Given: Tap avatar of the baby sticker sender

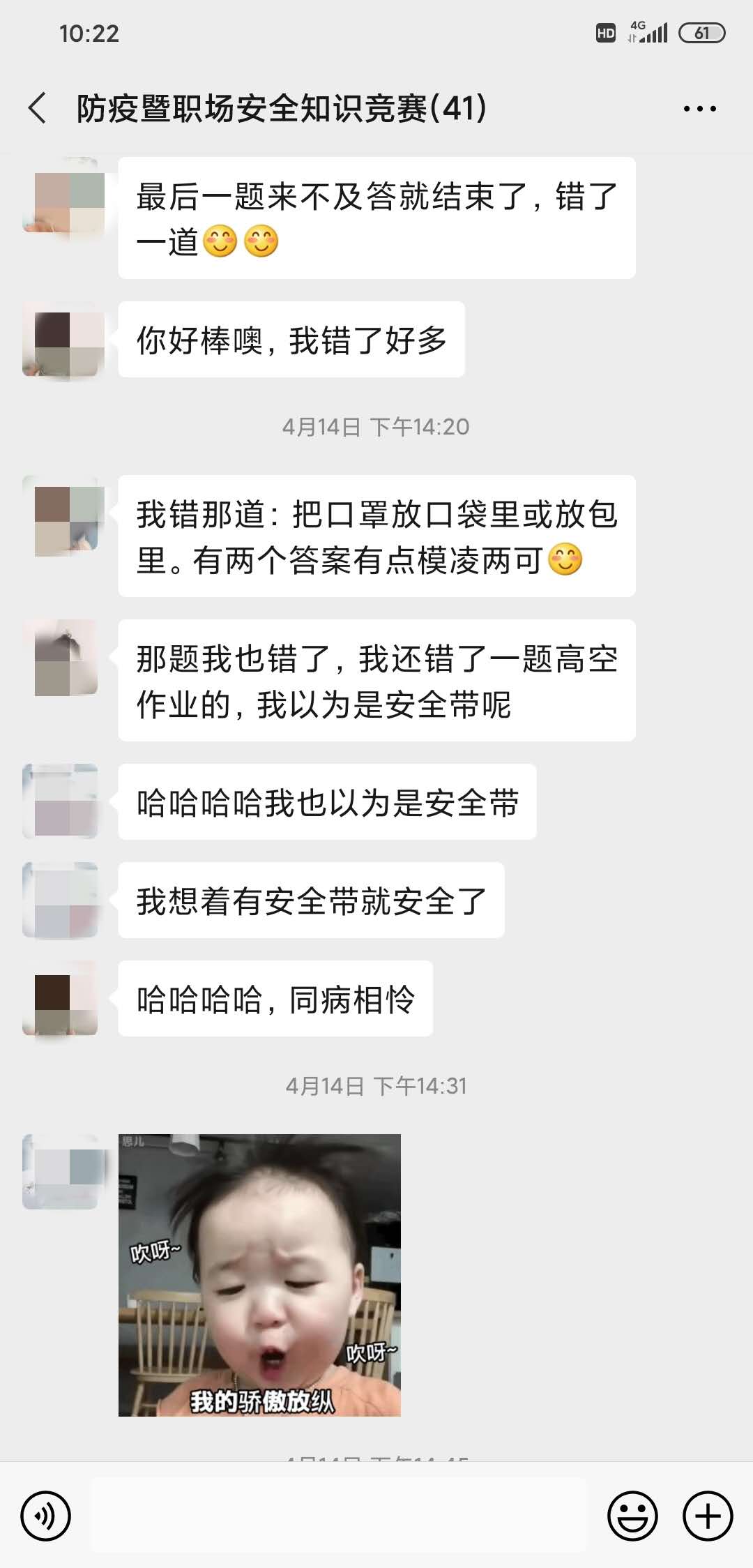Looking at the screenshot, I should (60, 1172).
